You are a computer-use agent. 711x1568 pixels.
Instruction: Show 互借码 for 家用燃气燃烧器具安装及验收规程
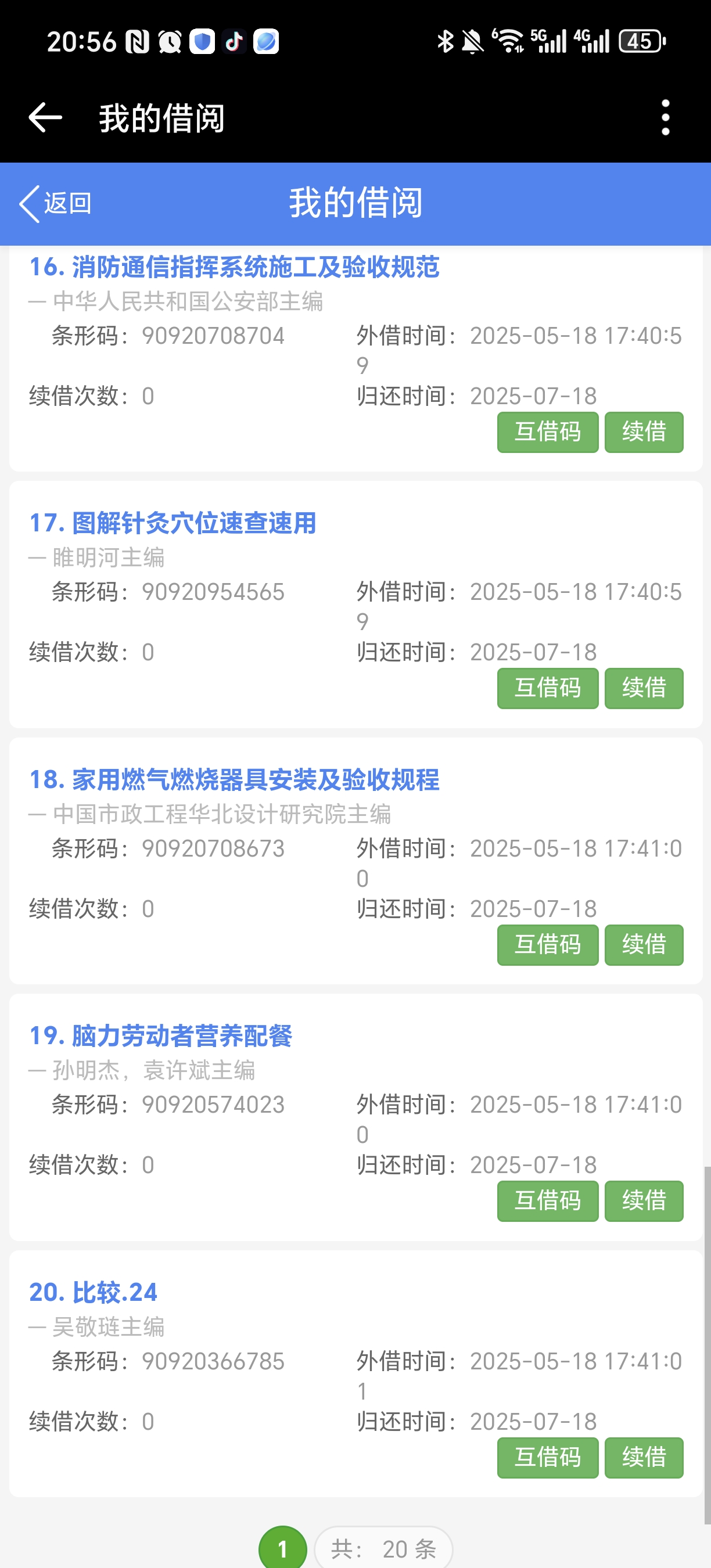(547, 945)
